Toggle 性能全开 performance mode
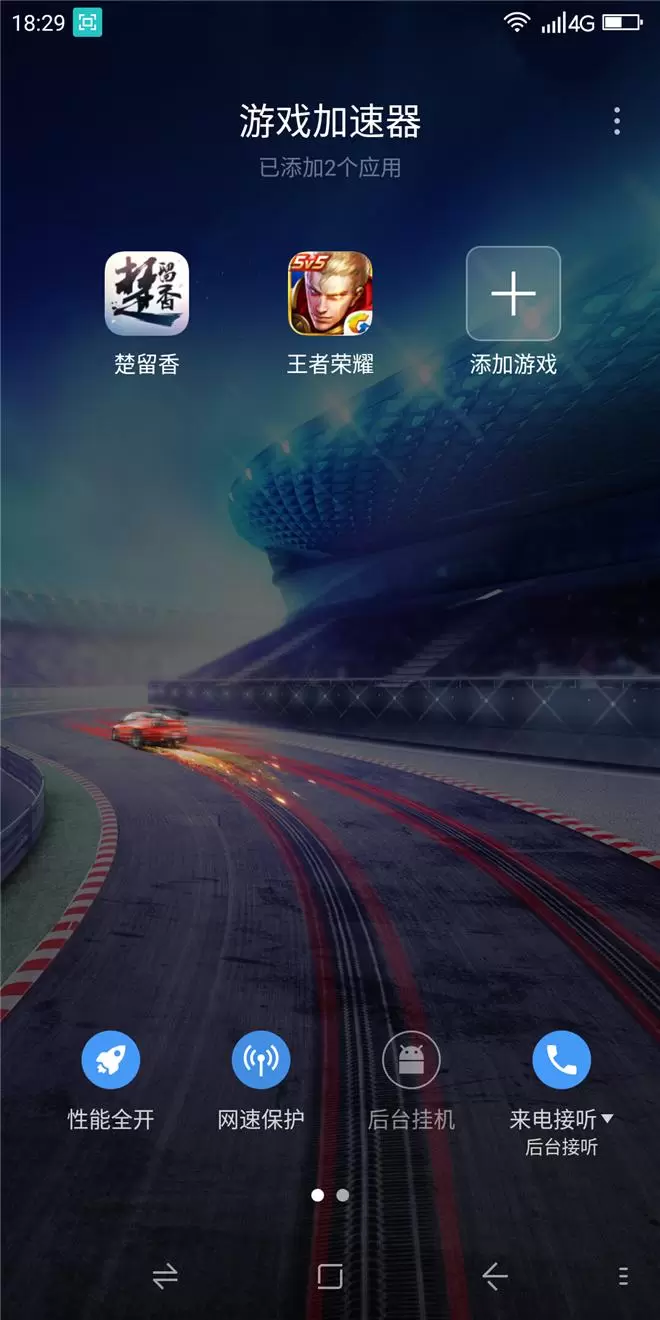The height and width of the screenshot is (1320, 660). (x=111, y=1061)
